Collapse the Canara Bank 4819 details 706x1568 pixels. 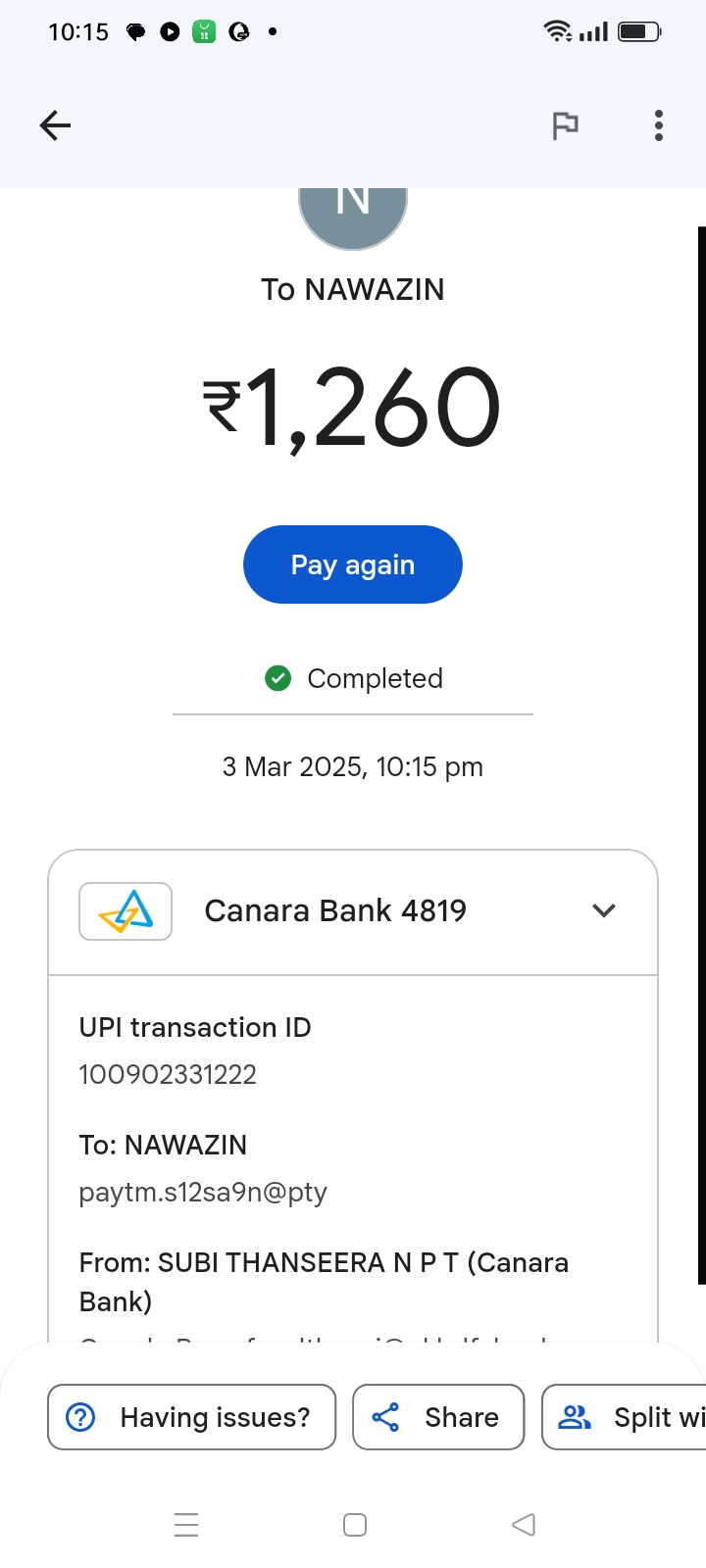point(604,910)
